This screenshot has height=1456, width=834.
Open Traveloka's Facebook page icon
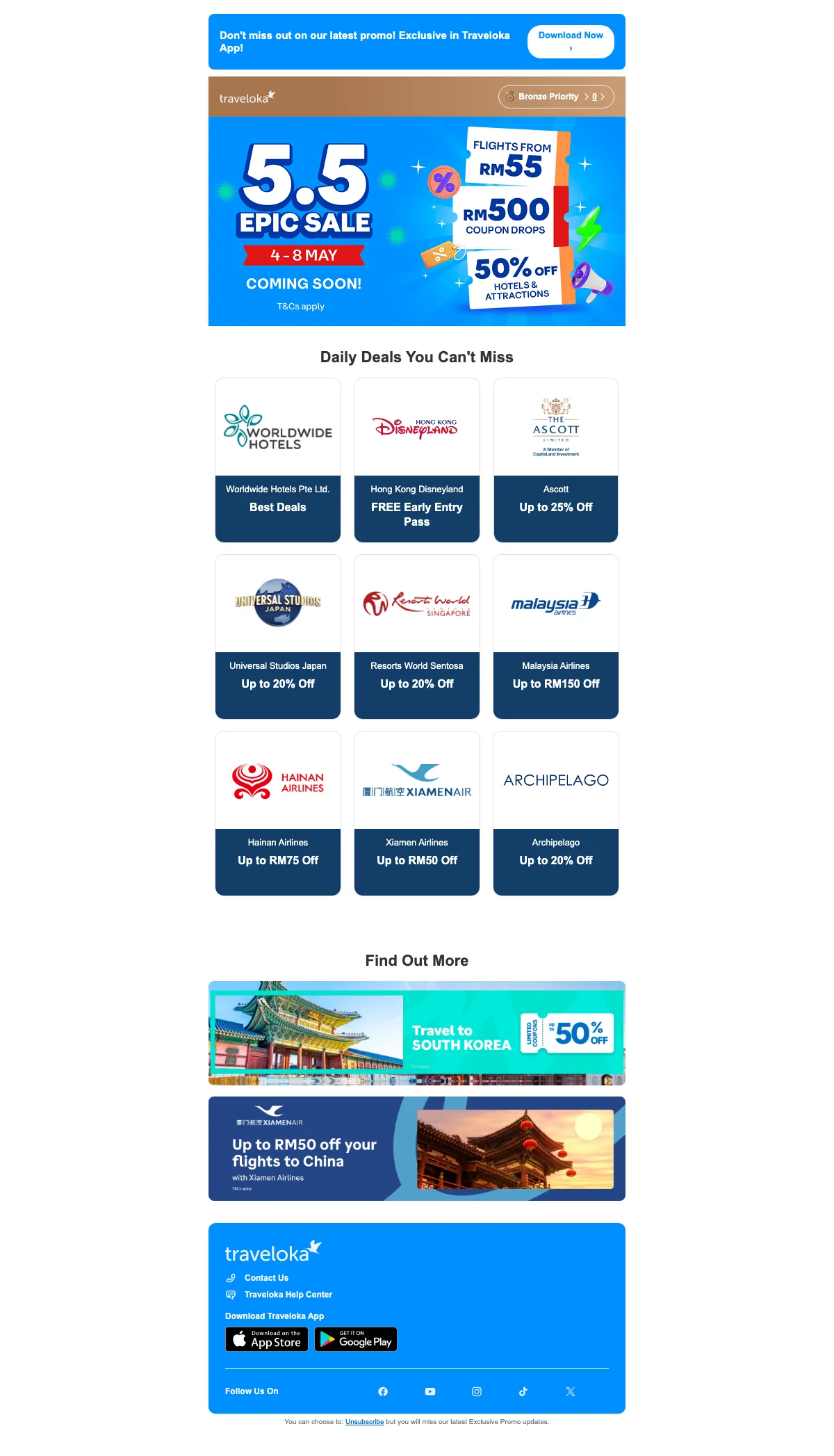[x=383, y=1391]
